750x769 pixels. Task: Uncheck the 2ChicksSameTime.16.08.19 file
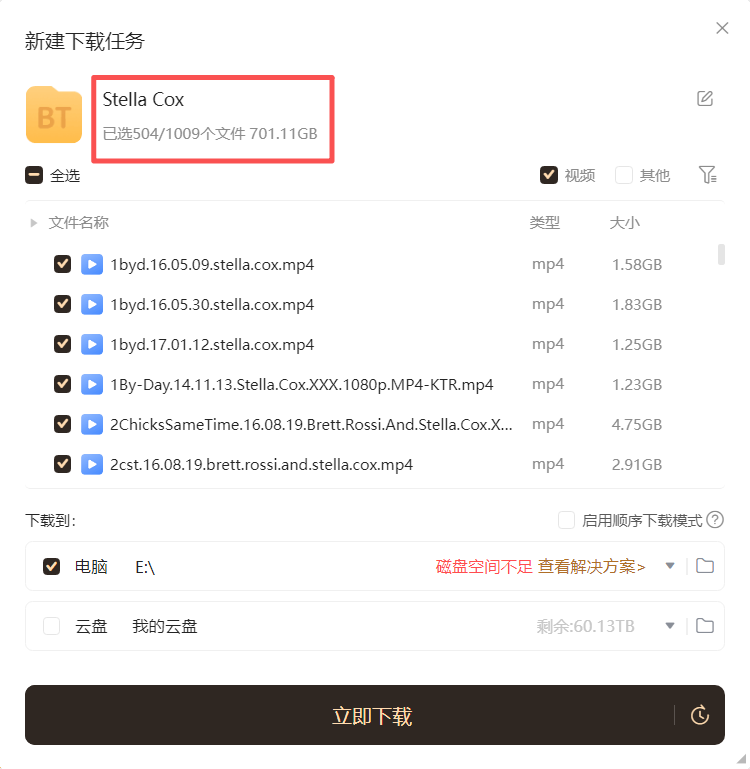tap(62, 424)
